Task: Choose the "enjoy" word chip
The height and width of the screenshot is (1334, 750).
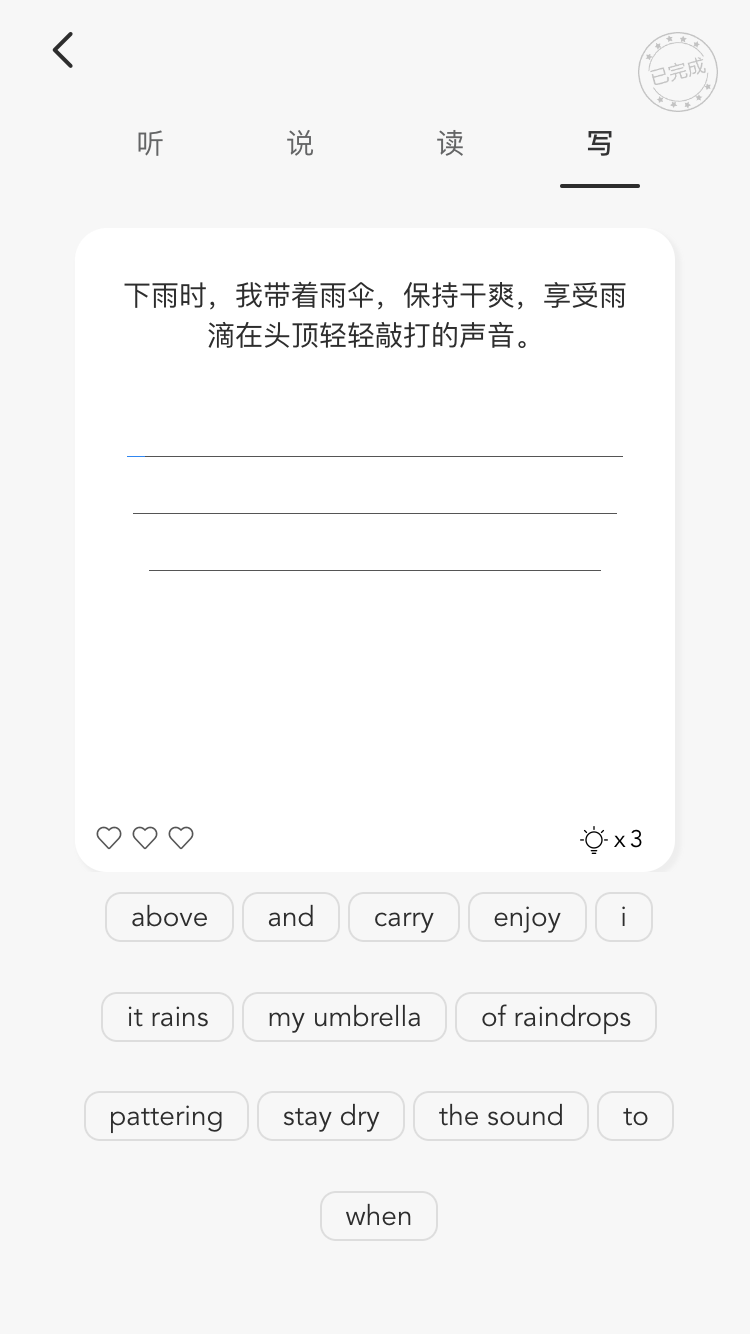Action: click(x=527, y=917)
